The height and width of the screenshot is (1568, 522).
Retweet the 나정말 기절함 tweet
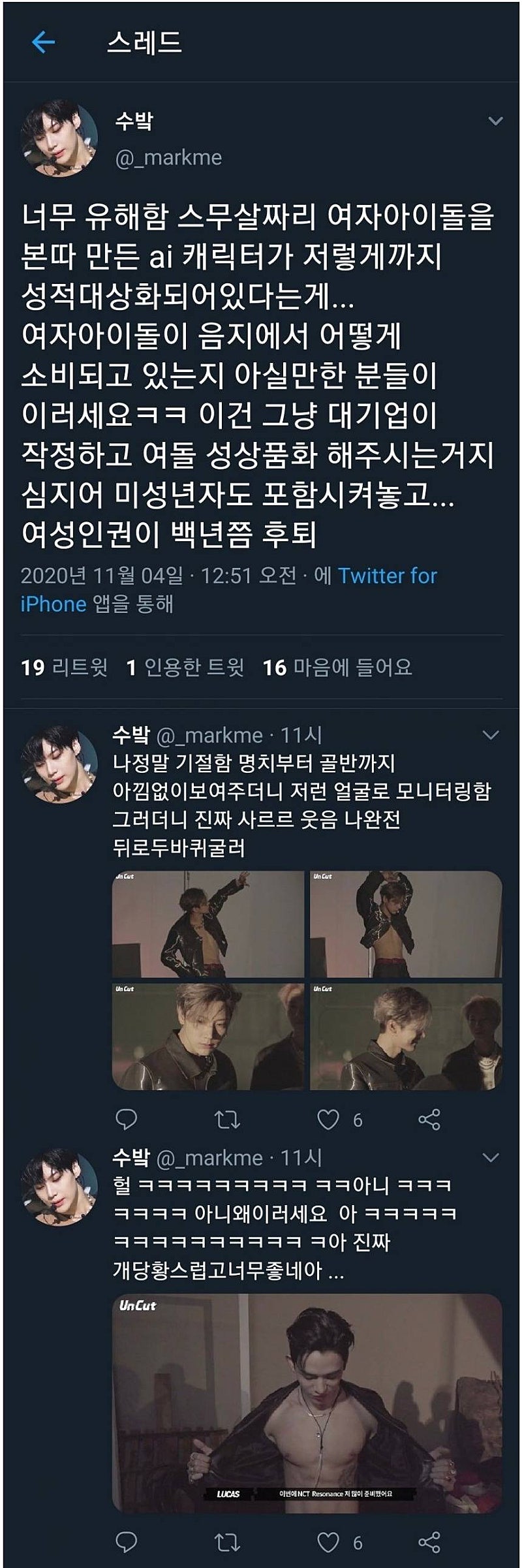[227, 1120]
